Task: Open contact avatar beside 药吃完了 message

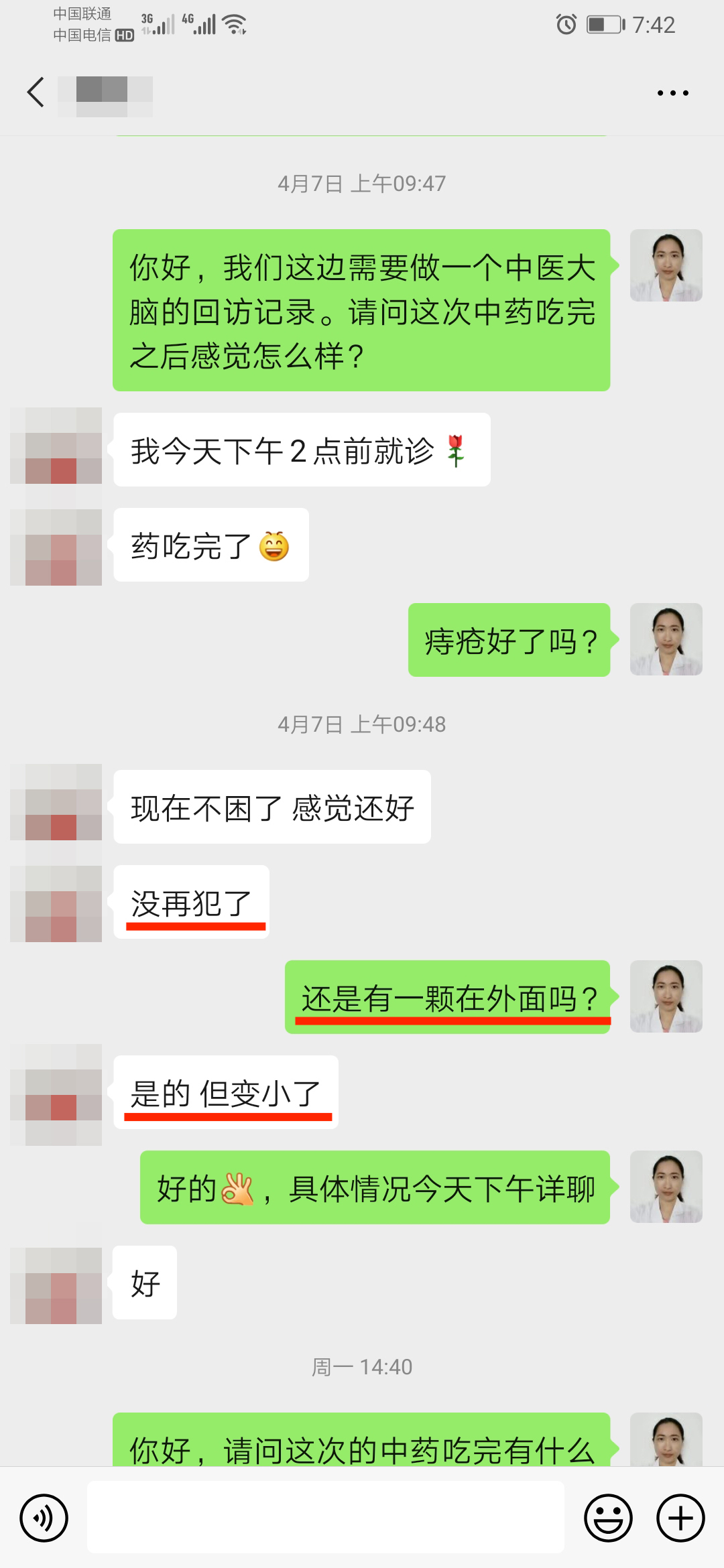Action: click(x=56, y=547)
